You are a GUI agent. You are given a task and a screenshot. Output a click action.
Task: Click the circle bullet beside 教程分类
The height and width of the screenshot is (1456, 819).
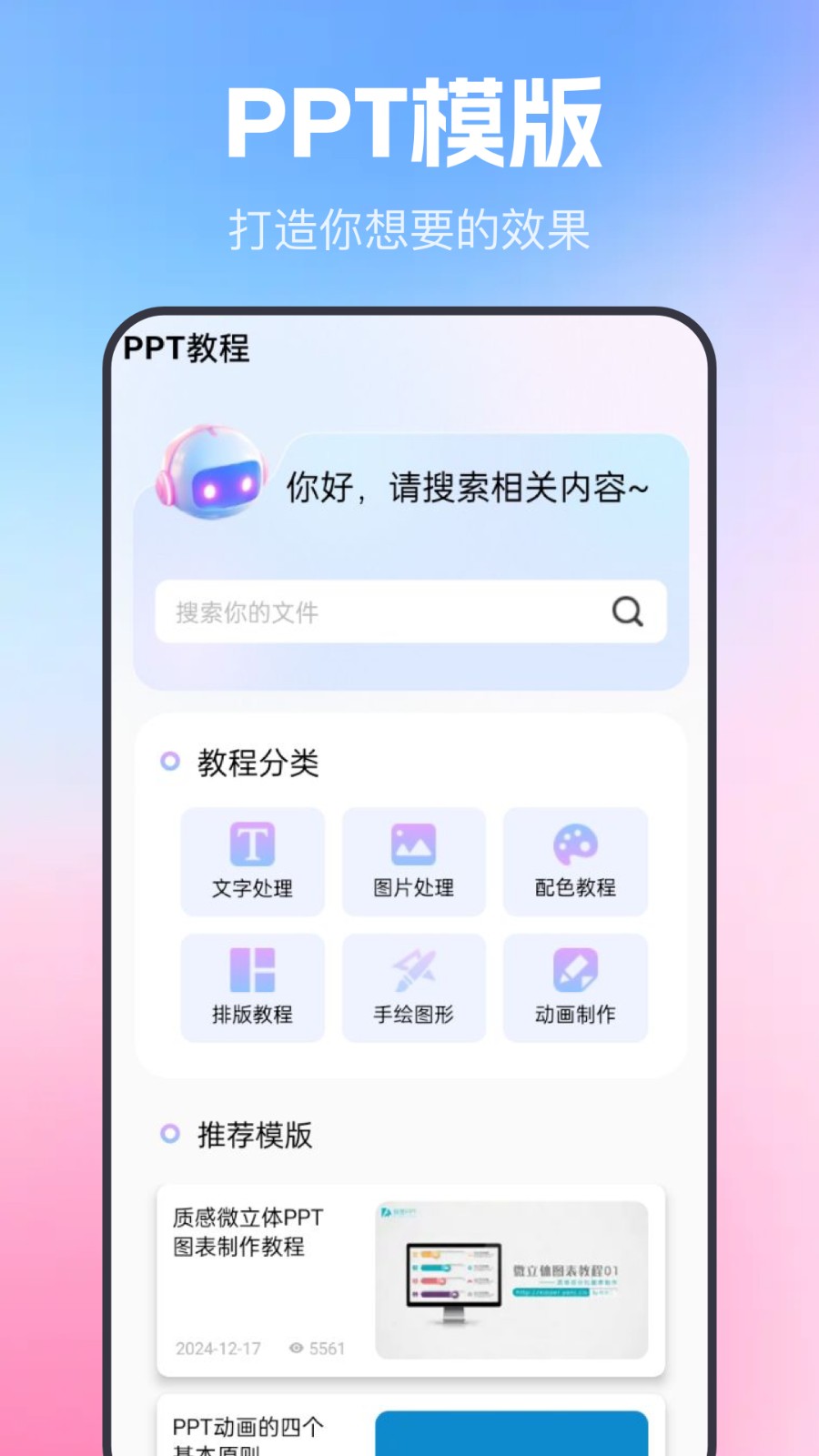[171, 763]
